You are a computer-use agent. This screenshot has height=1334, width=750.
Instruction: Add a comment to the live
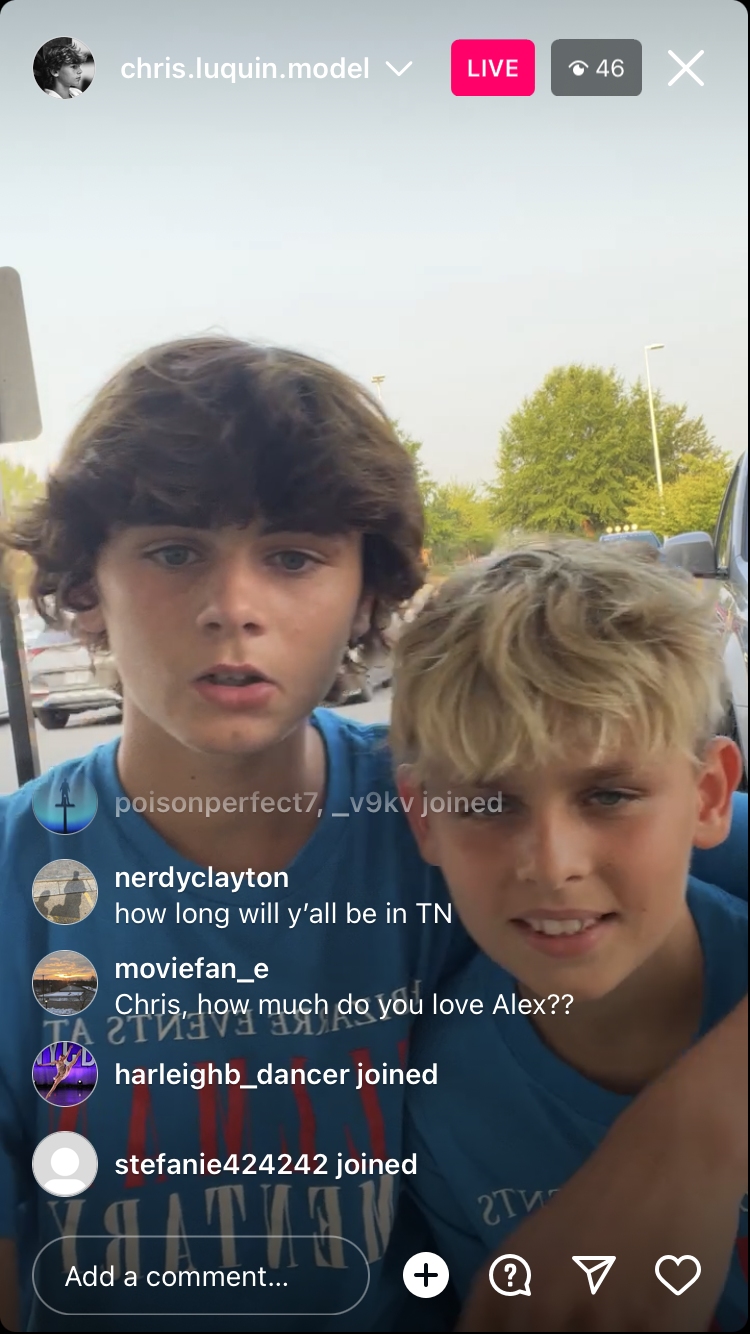201,1276
